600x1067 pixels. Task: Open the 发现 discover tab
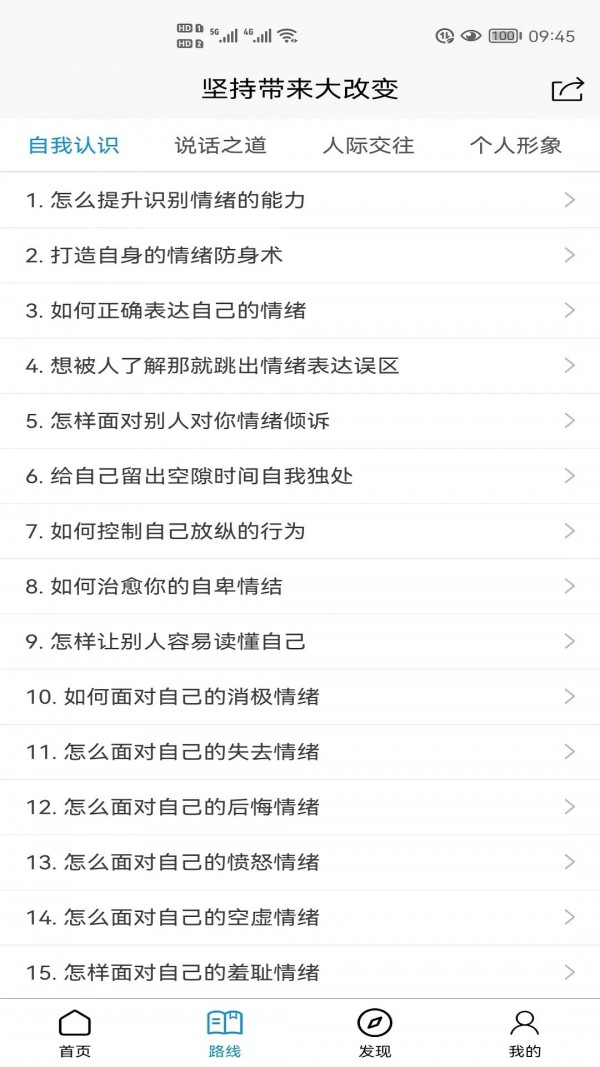(375, 1033)
